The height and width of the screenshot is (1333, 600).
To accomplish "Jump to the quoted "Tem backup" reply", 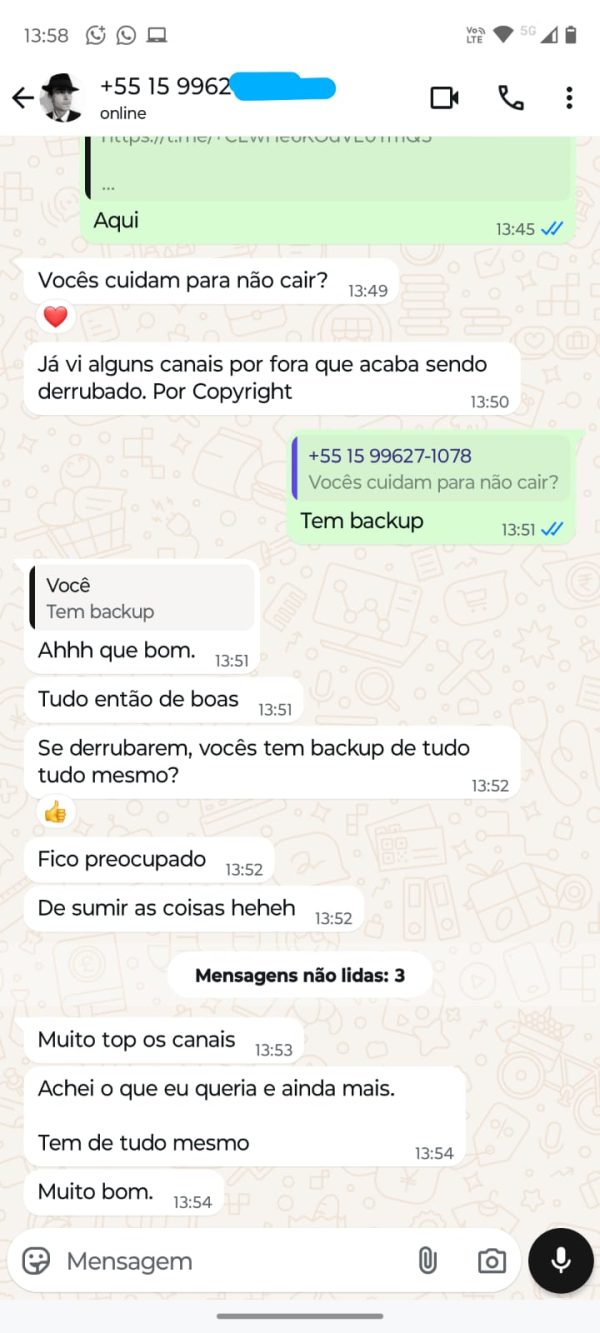I will pyautogui.click(x=142, y=598).
